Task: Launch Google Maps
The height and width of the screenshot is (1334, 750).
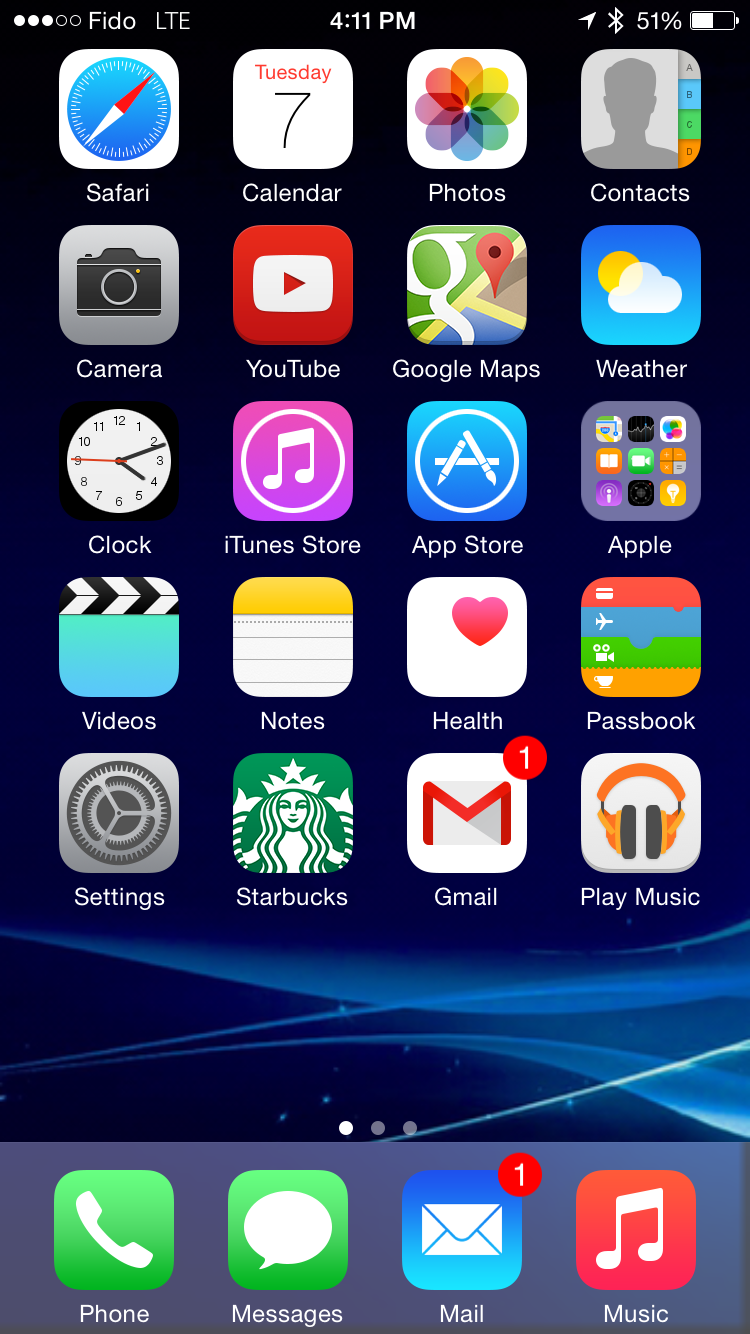Action: (467, 285)
